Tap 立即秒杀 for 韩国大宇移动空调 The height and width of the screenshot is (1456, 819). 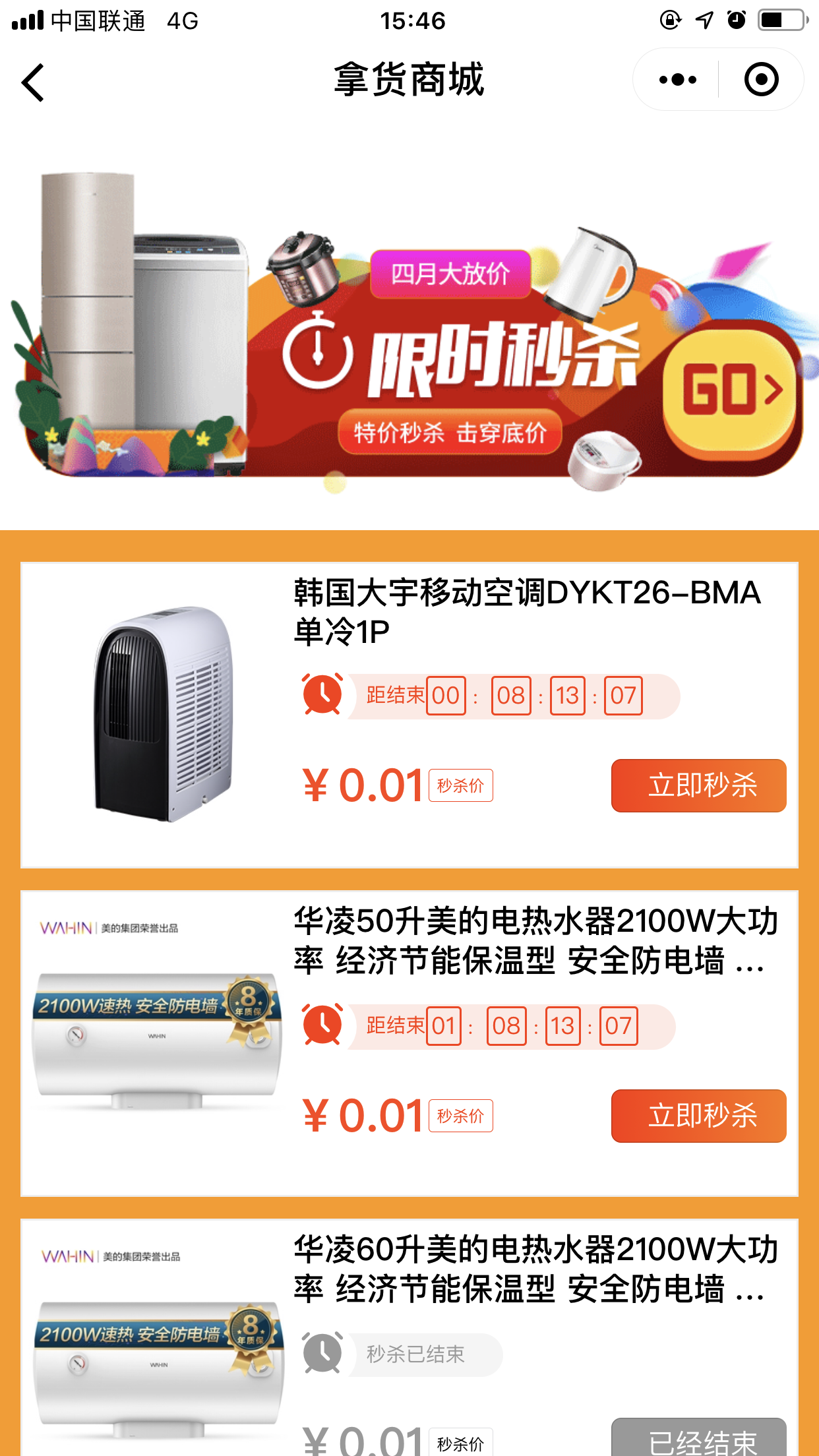point(698,785)
